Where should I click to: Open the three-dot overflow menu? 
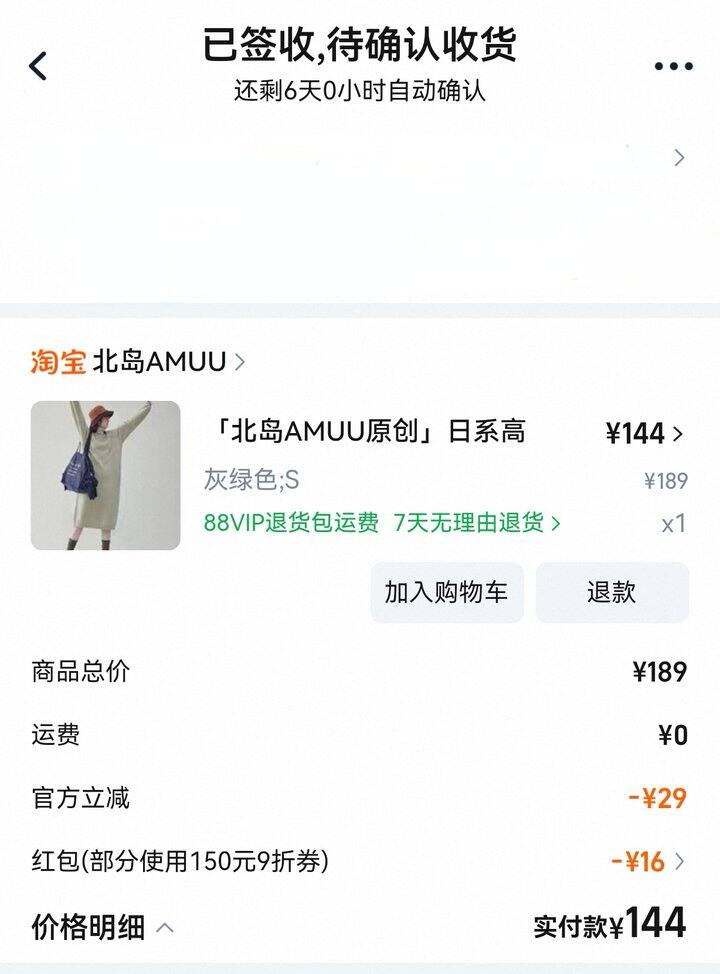click(x=673, y=67)
